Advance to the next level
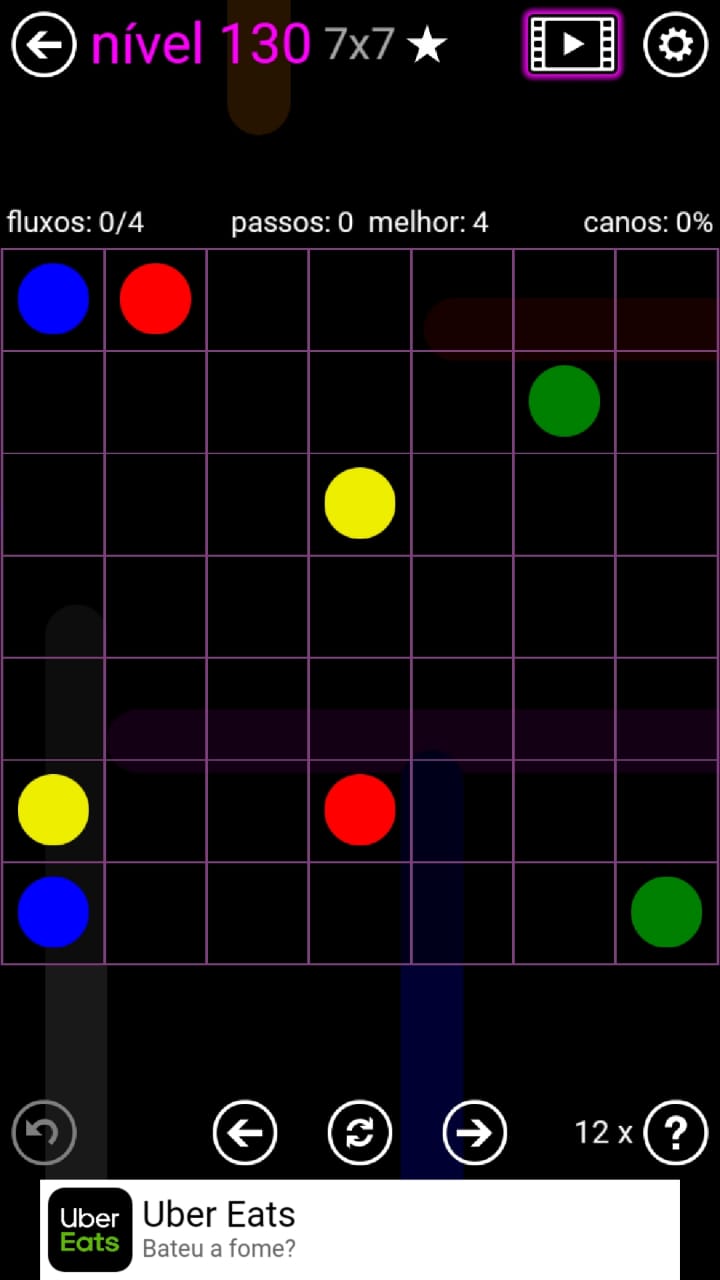Viewport: 720px width, 1280px height. (x=475, y=1133)
